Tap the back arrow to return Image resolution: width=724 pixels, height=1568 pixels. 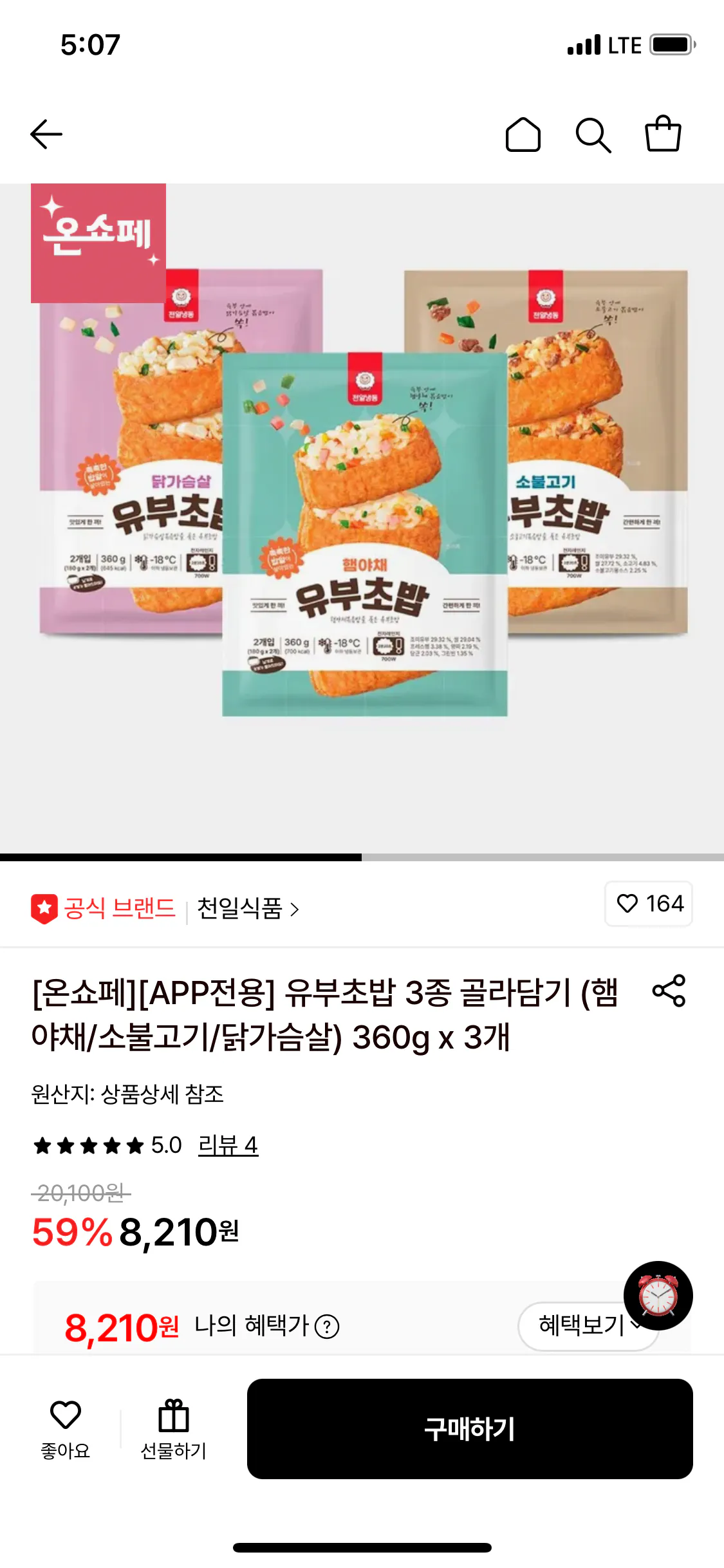(47, 134)
